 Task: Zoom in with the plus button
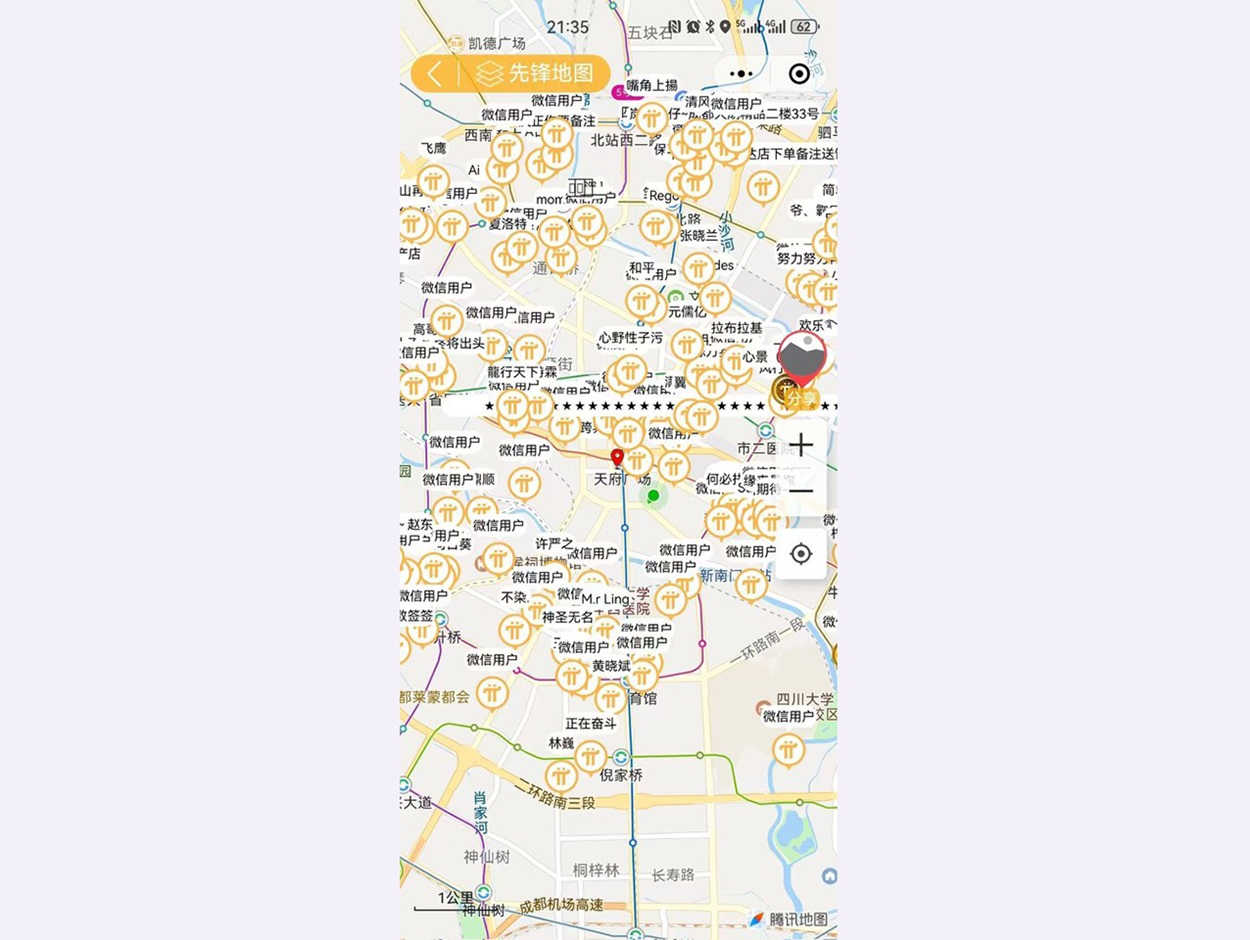(801, 445)
